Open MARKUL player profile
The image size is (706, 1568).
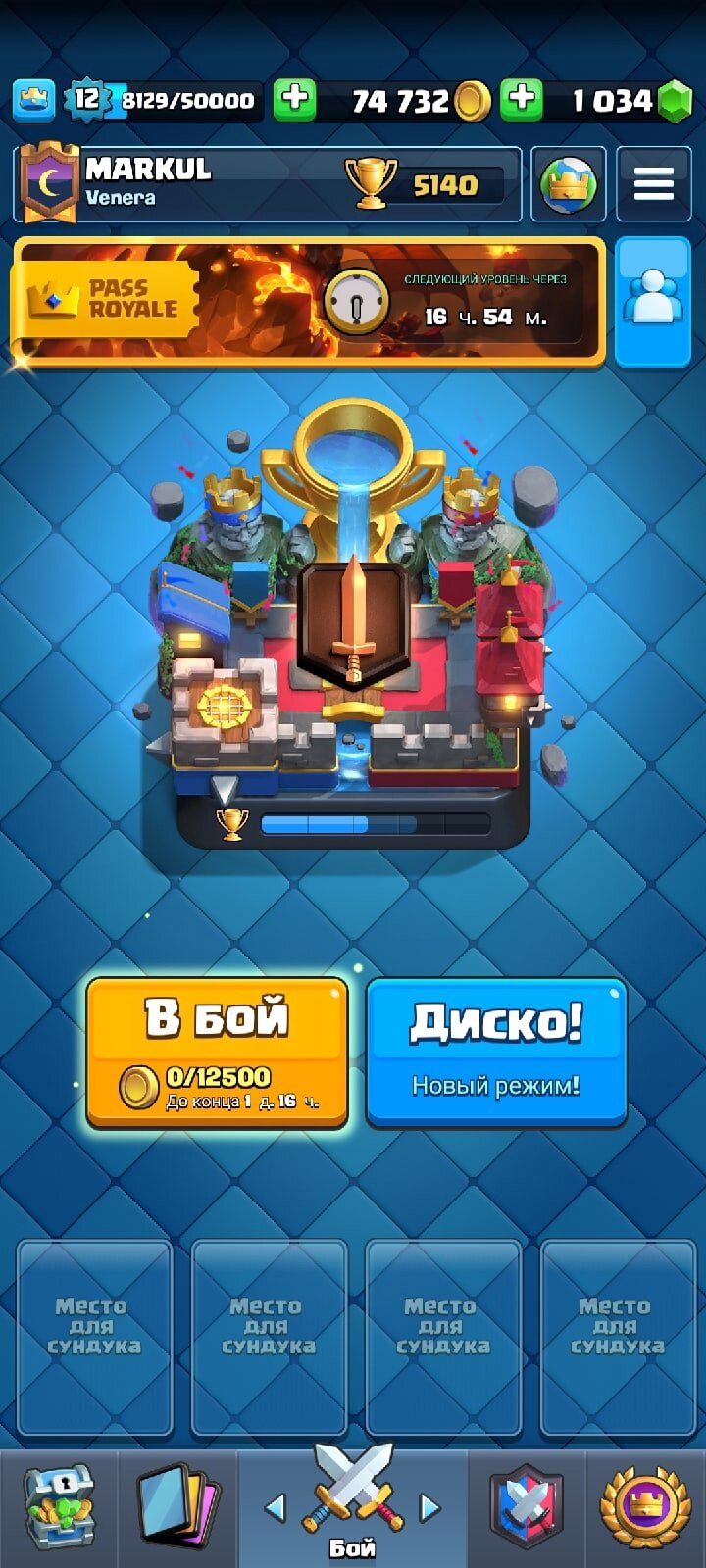(x=269, y=183)
